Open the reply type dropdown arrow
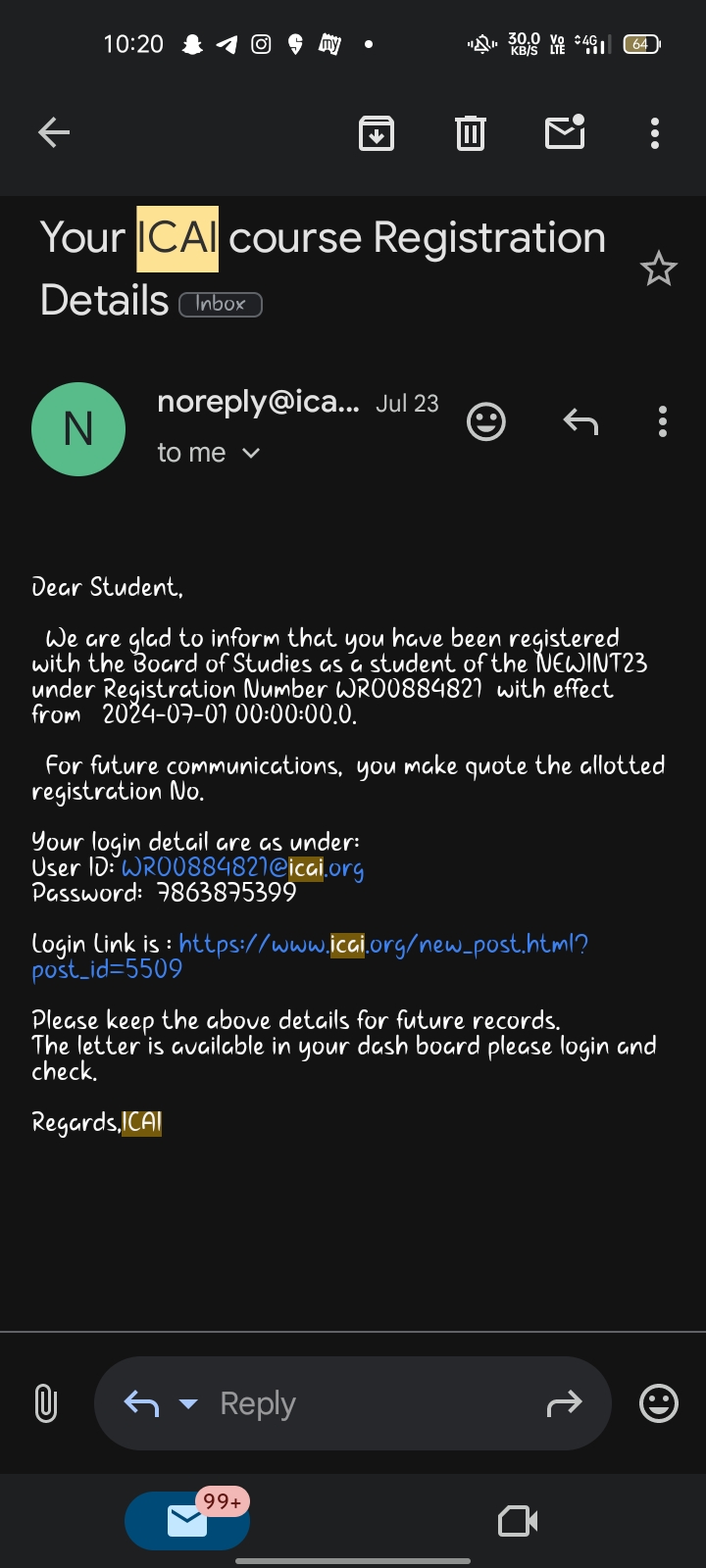 point(188,1403)
